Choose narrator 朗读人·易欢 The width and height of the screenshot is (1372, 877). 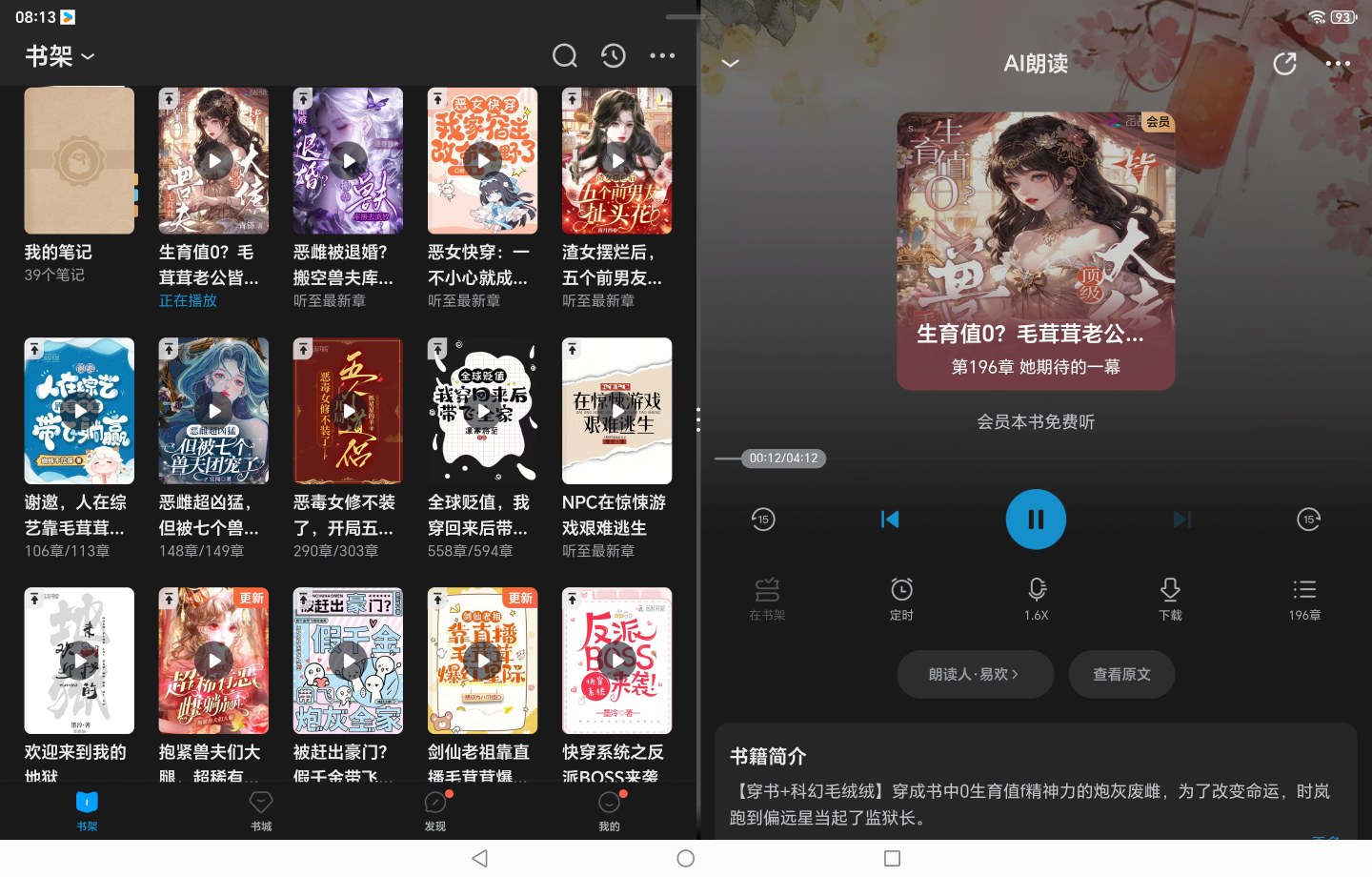(974, 674)
